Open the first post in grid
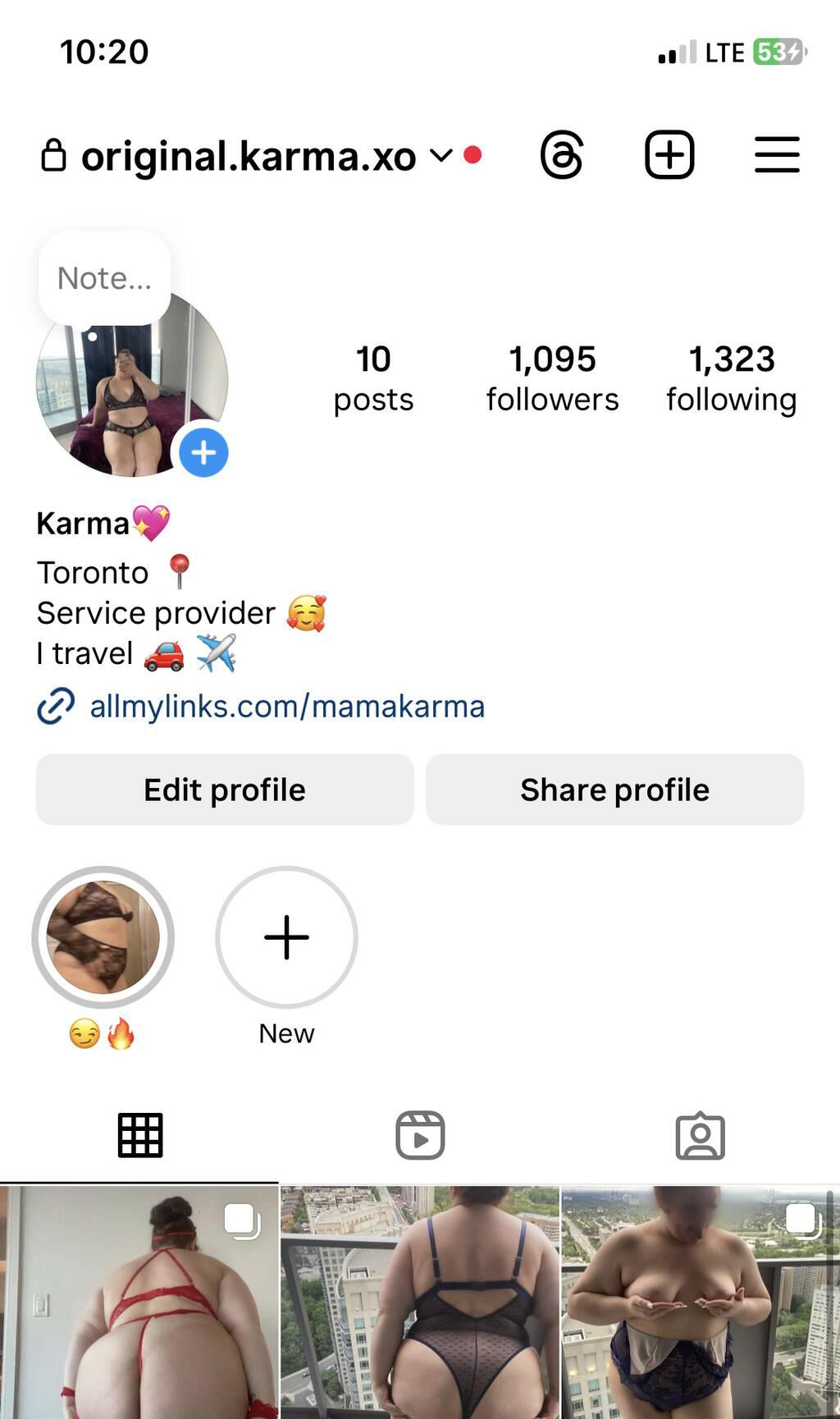Screen dimensions: 840x1419 (139, 1305)
